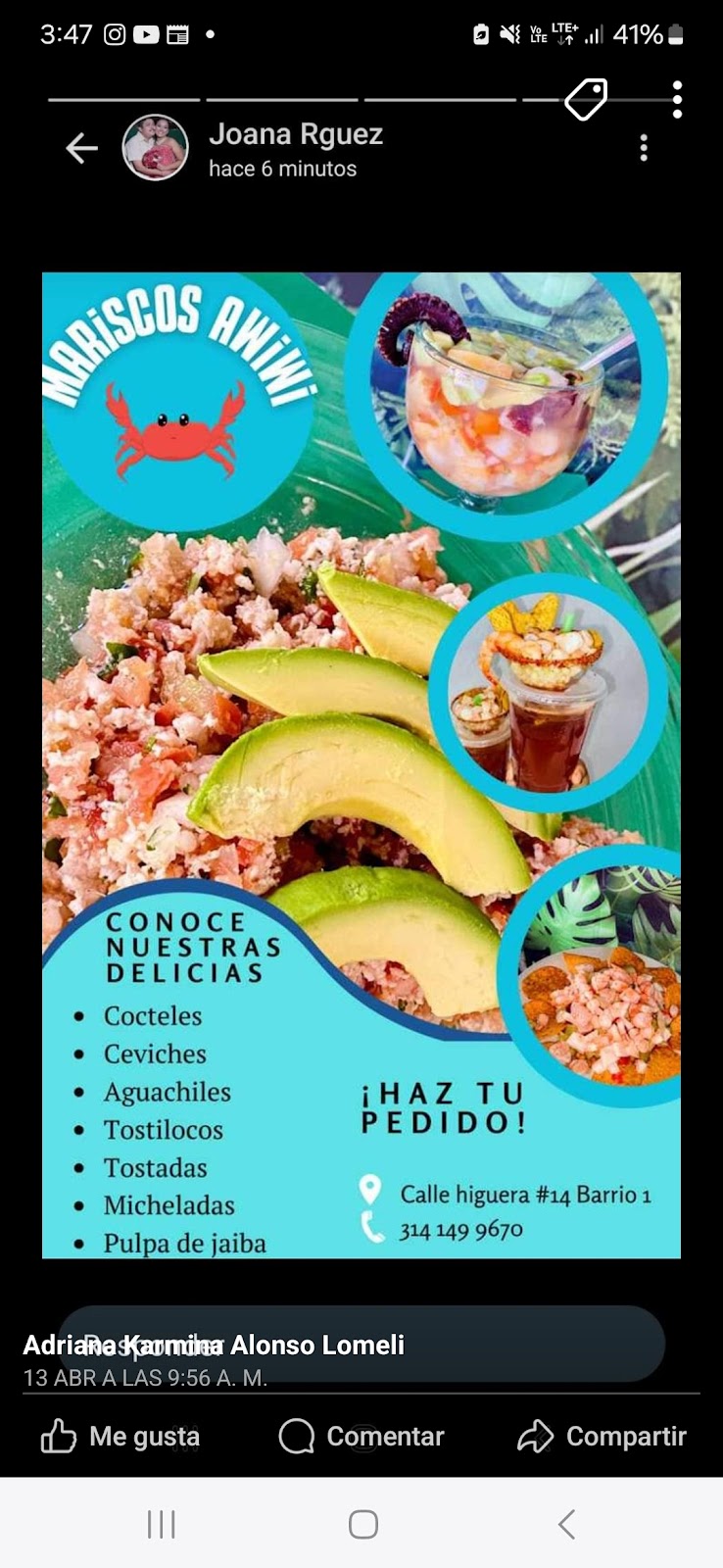723x1568 pixels.
Task: Open the overflow menu beside the tag icon
Action: [677, 99]
